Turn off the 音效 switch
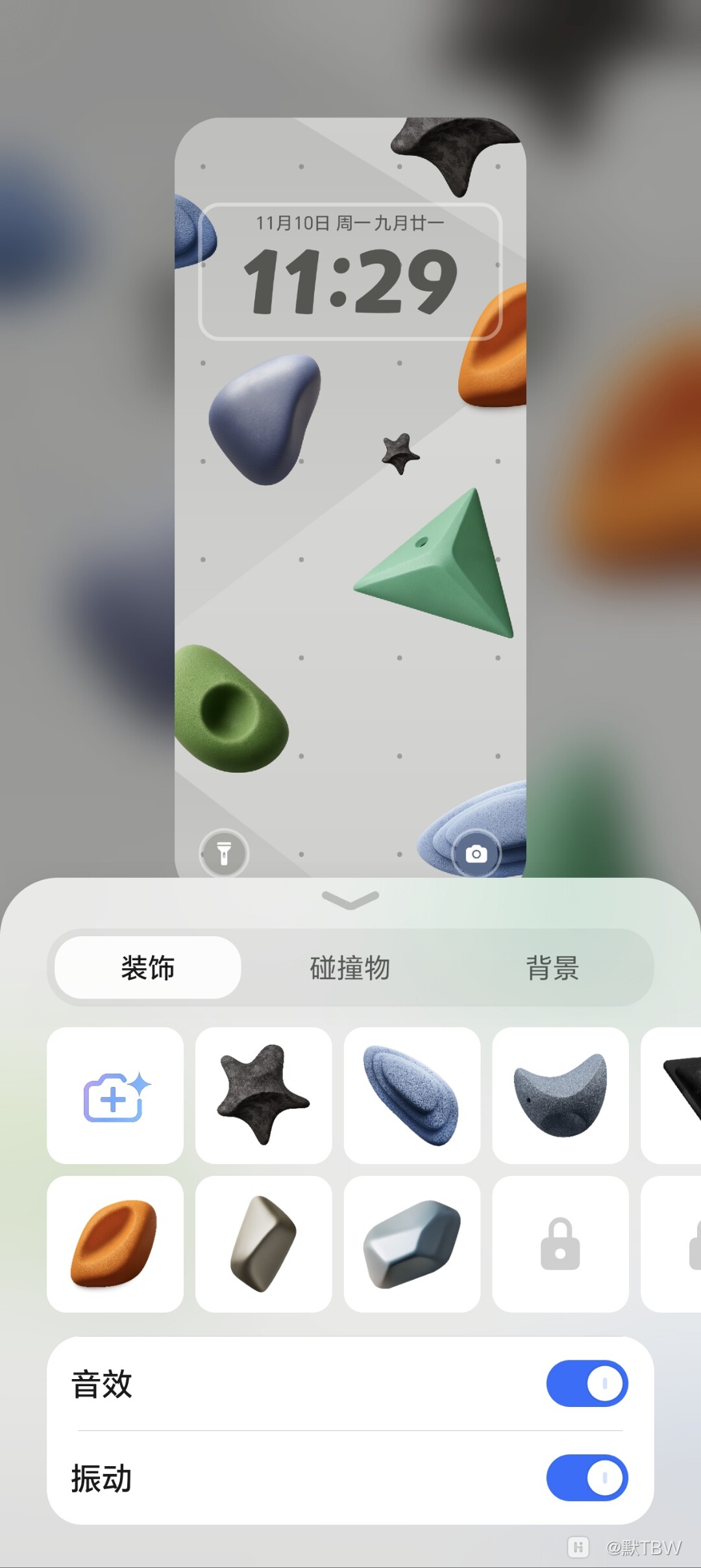 pyautogui.click(x=587, y=1384)
